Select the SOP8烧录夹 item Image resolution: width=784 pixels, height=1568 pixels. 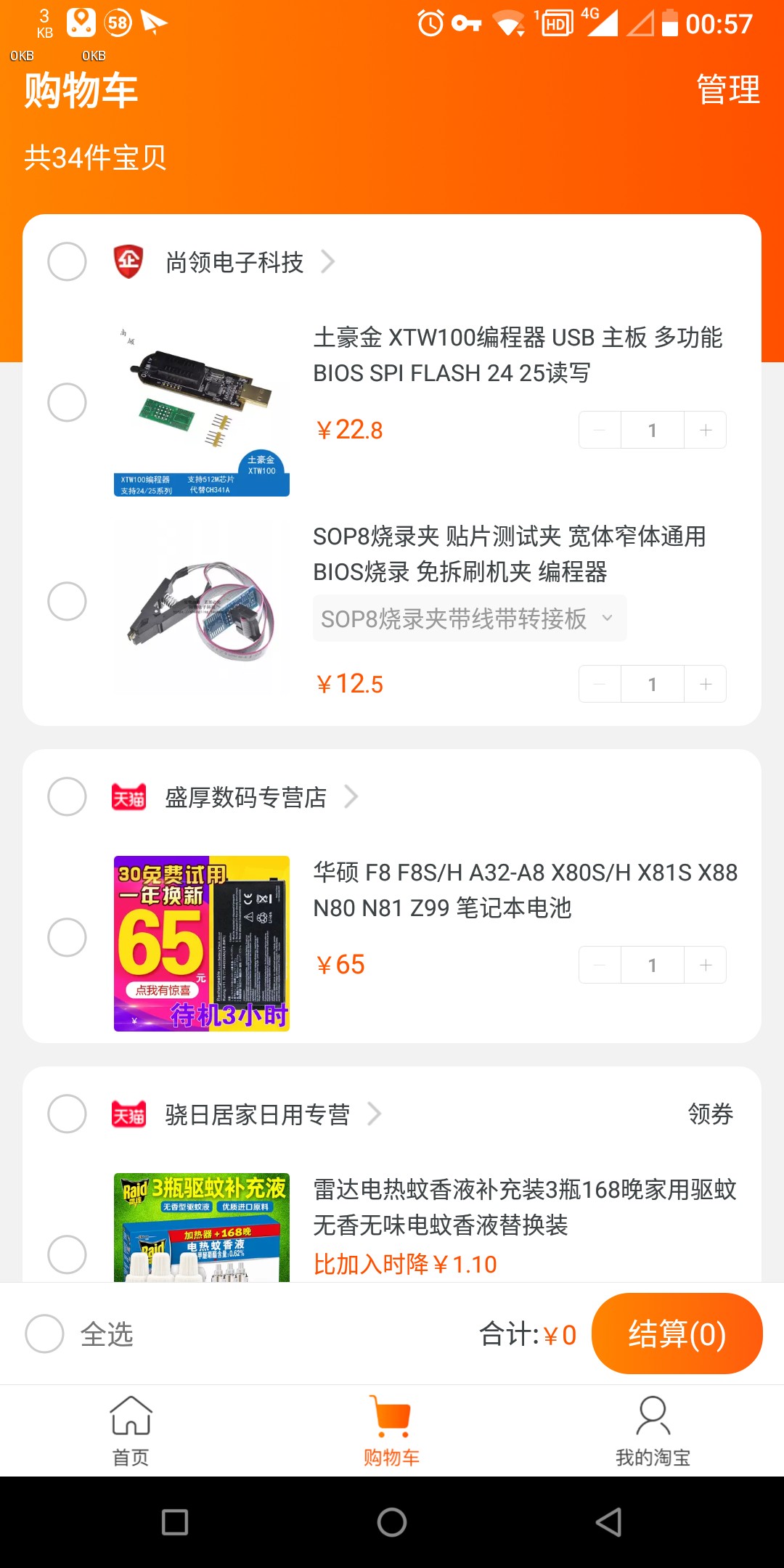[67, 601]
